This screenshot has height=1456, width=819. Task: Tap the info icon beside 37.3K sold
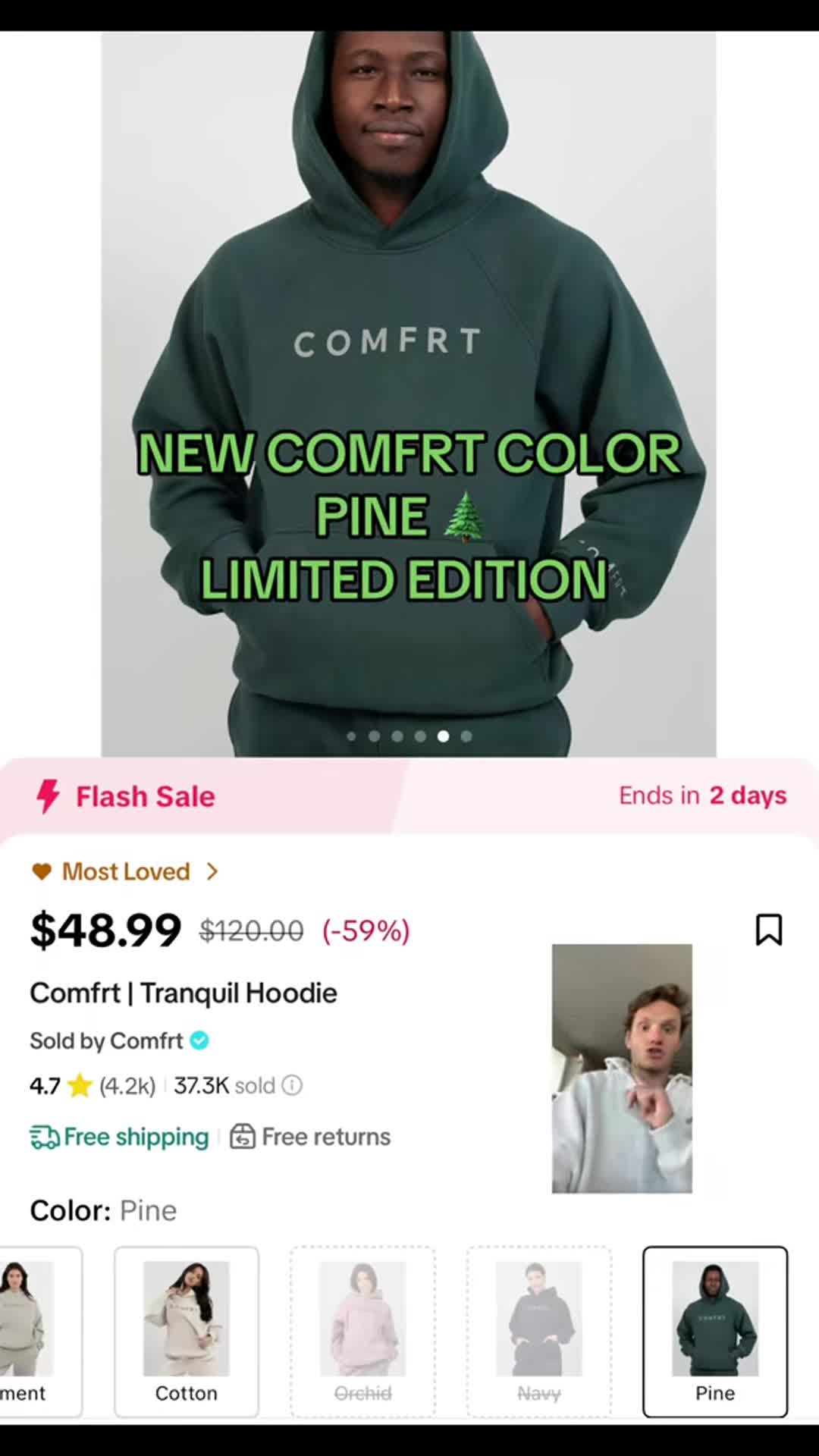(292, 1086)
